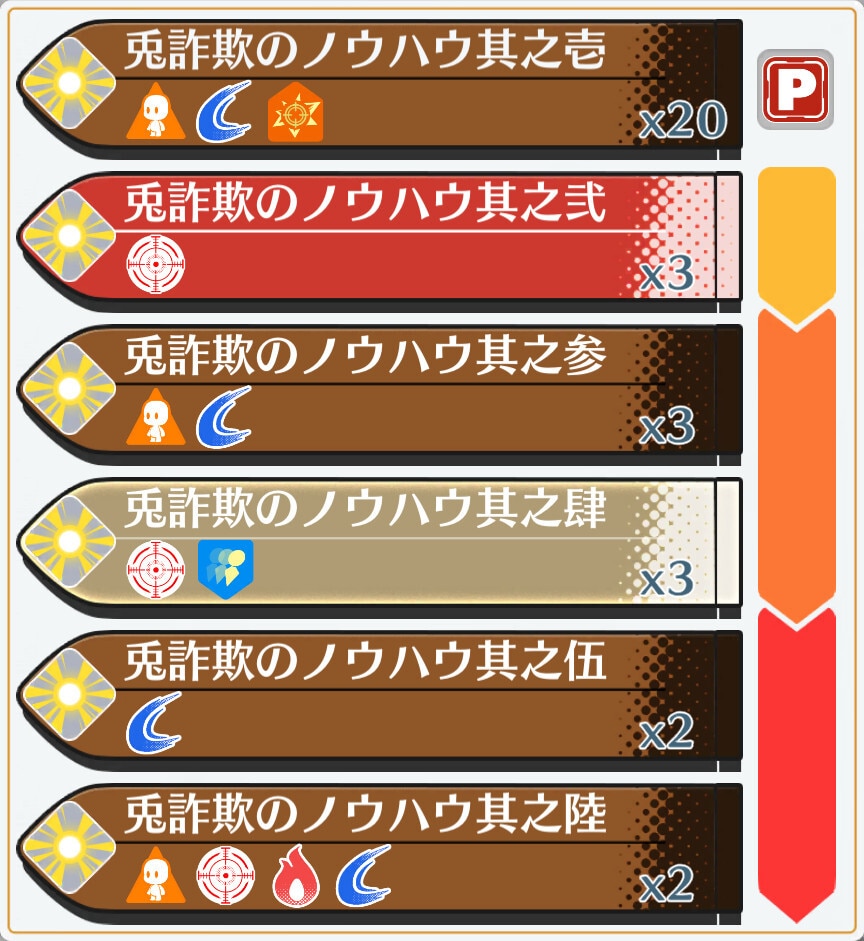The image size is (864, 941).
Task: Open the red P passive skills button
Action: (795, 89)
